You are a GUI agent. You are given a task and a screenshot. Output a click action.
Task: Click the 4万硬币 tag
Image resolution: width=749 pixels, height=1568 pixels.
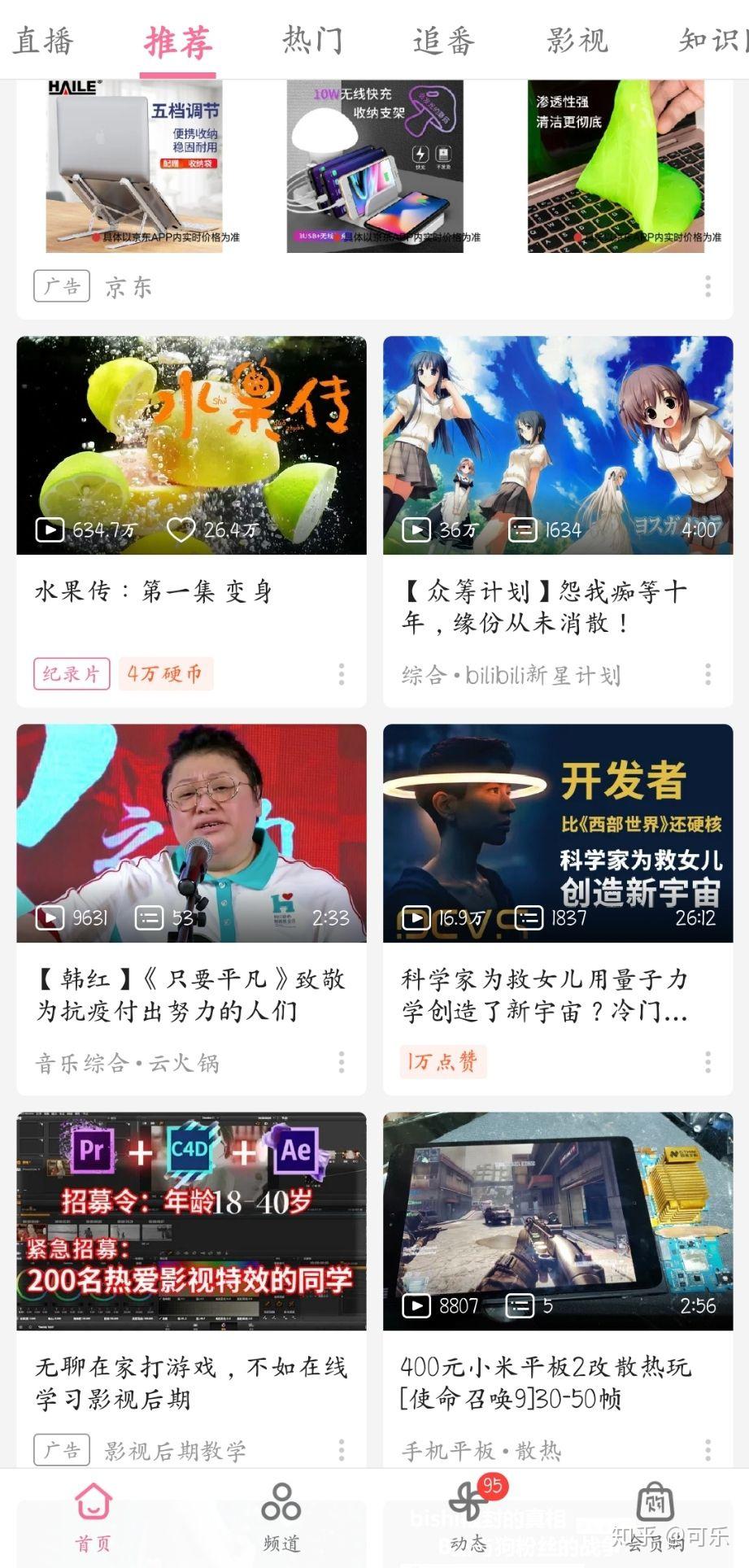165,674
